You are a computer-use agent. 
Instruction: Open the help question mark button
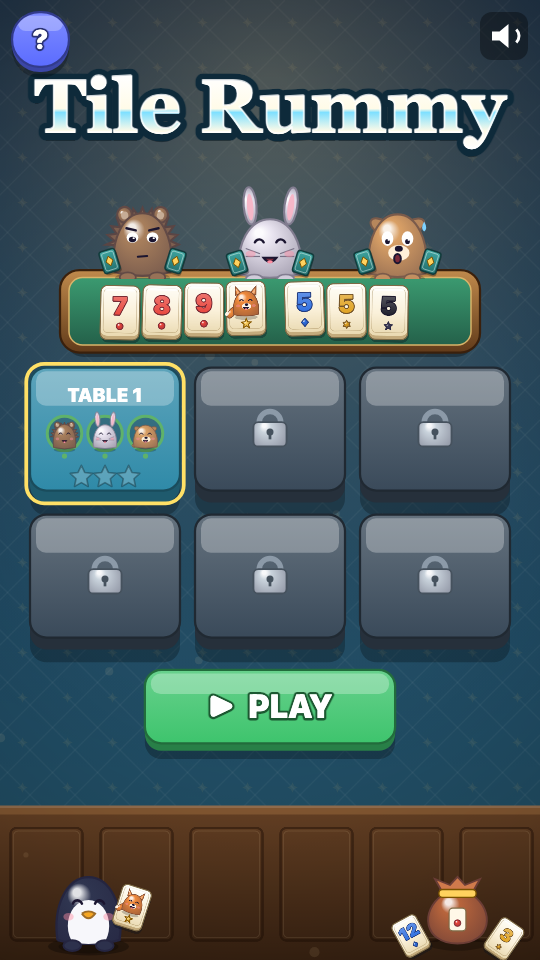coord(40,40)
